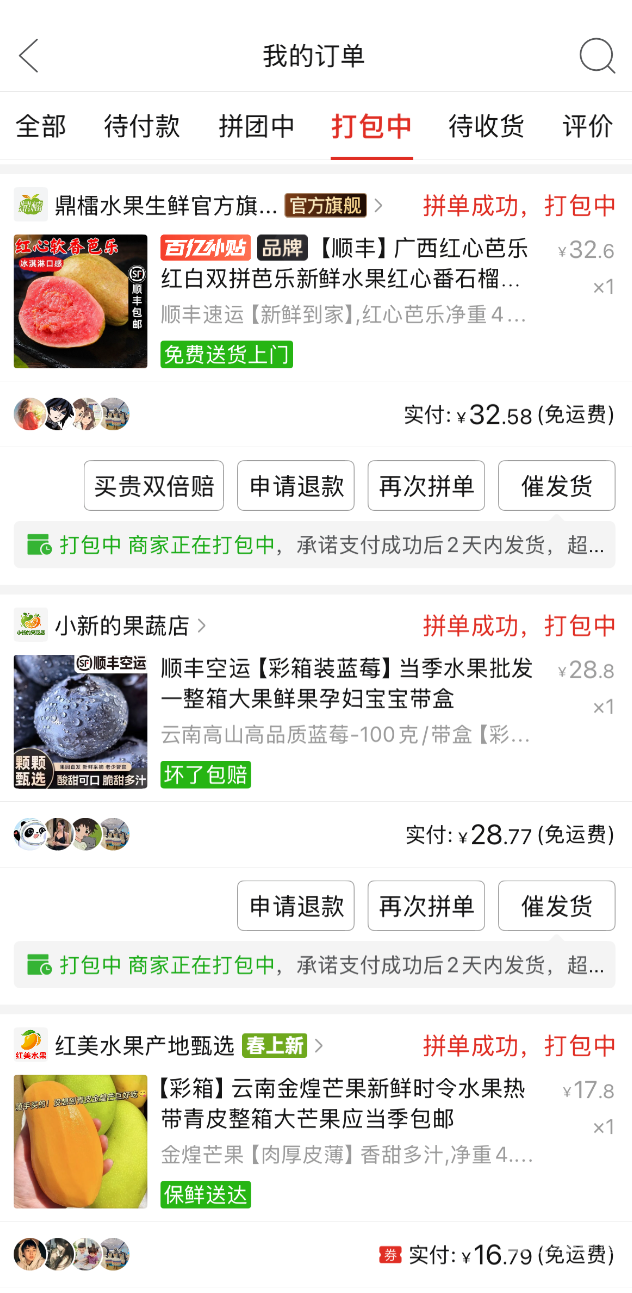Open the 评价 tab
632x1293 pixels.
587,126
